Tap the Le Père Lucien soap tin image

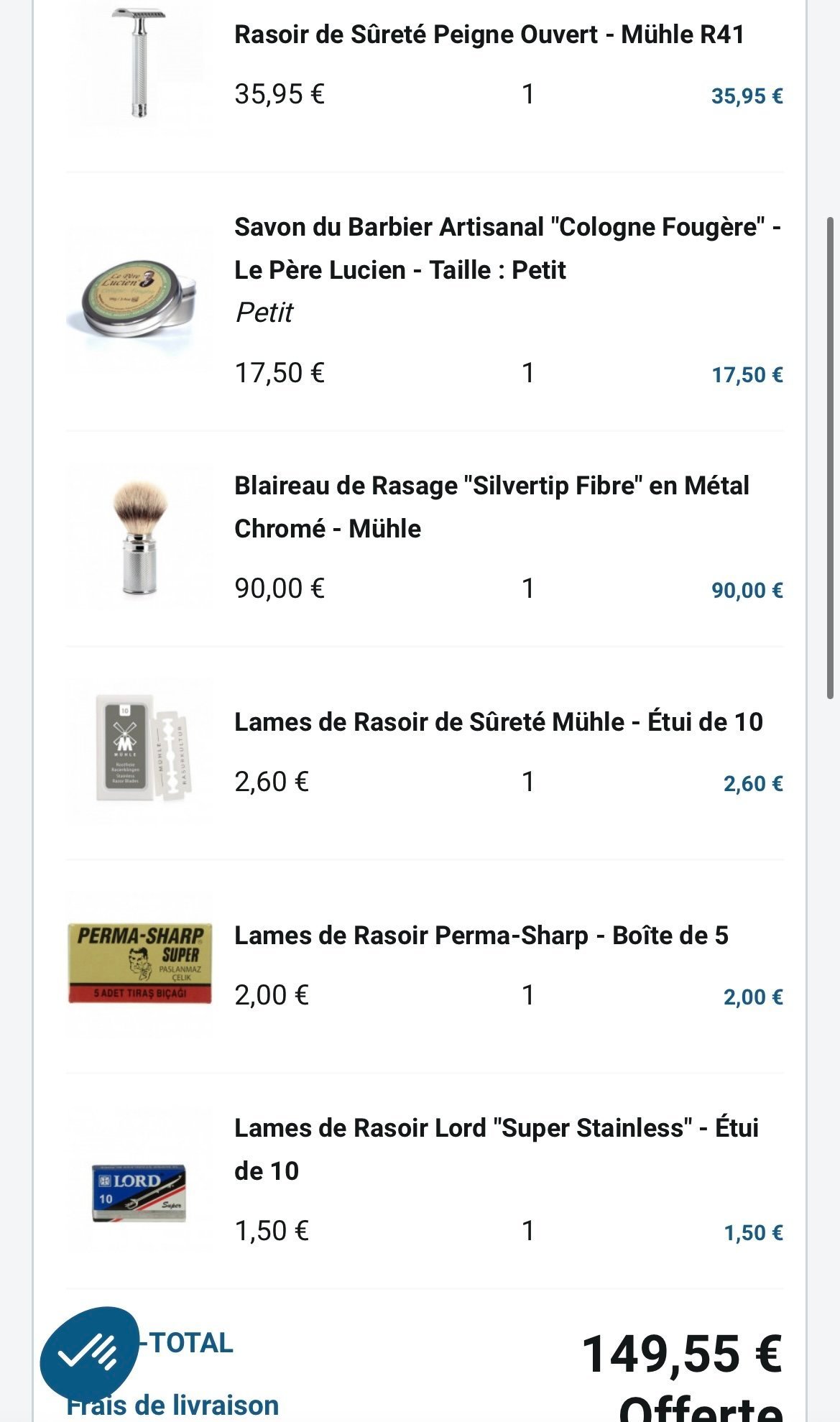pos(137,300)
